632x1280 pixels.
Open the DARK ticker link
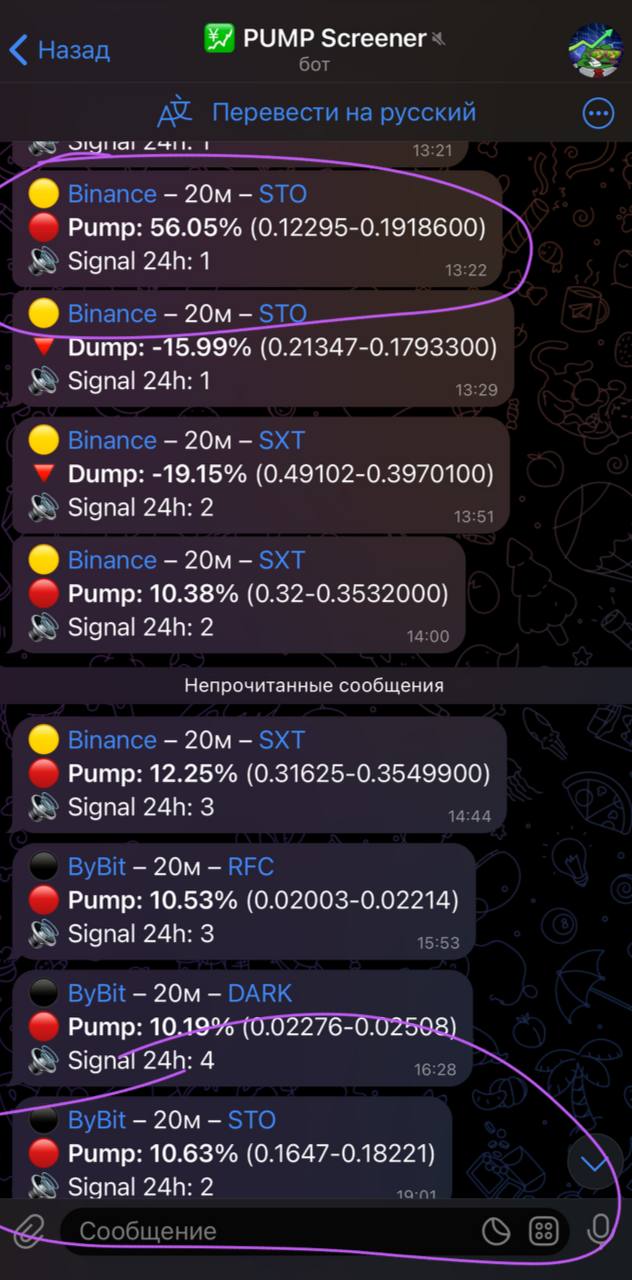click(260, 994)
